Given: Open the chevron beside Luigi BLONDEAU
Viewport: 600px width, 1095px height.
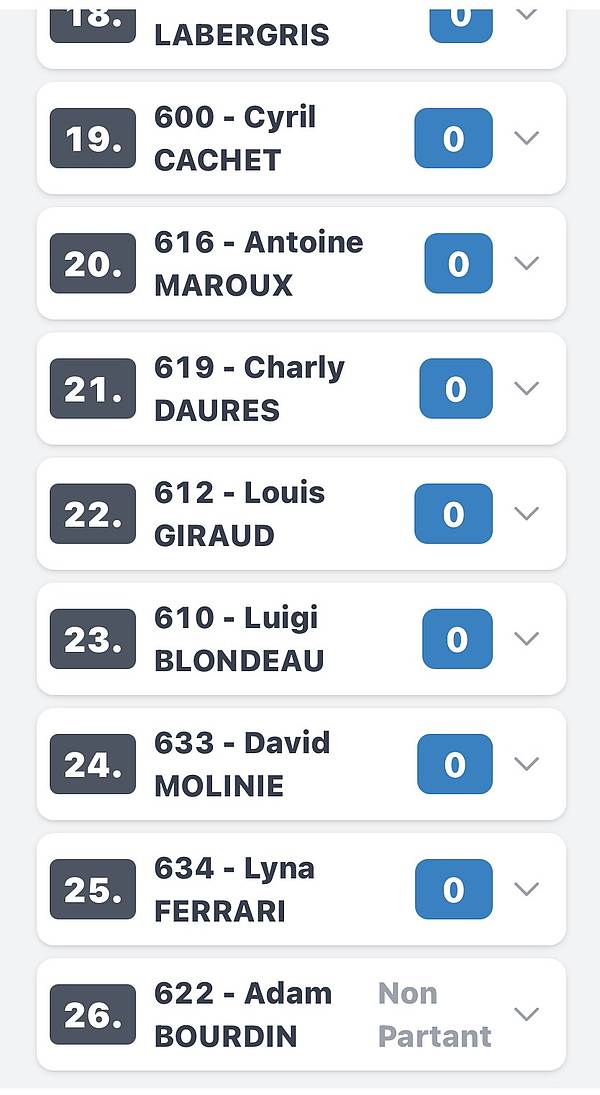Looking at the screenshot, I should click(x=526, y=638).
